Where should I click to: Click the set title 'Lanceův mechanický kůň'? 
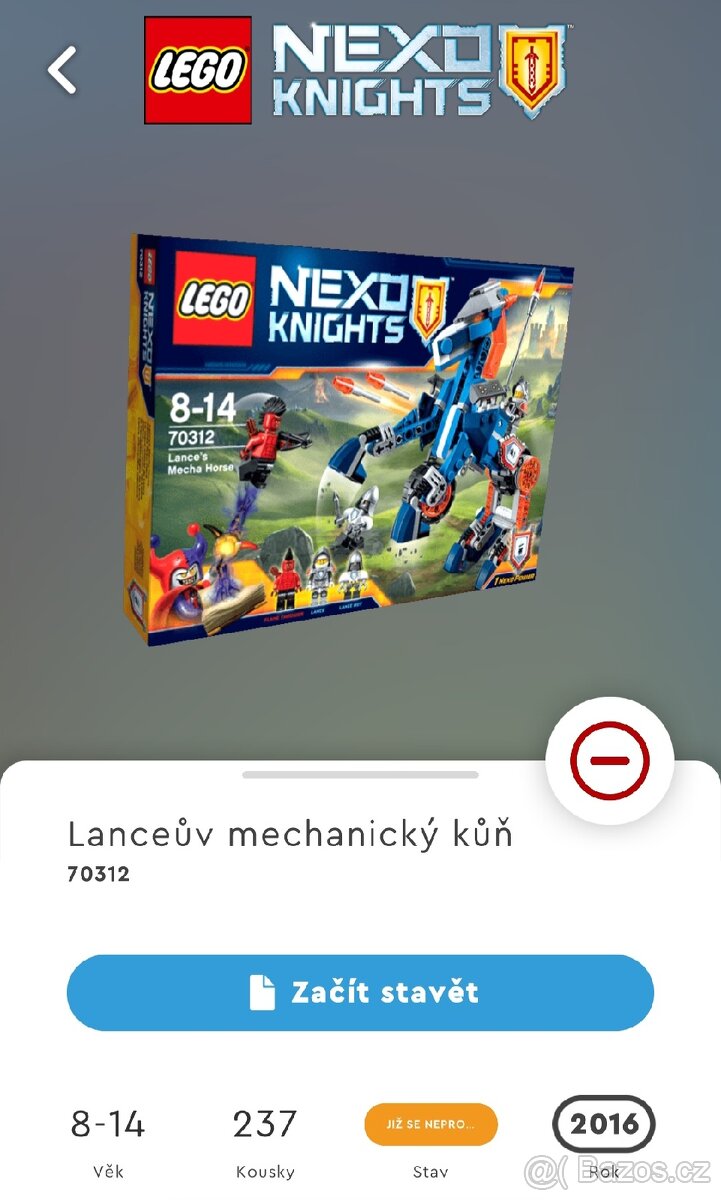[289, 834]
